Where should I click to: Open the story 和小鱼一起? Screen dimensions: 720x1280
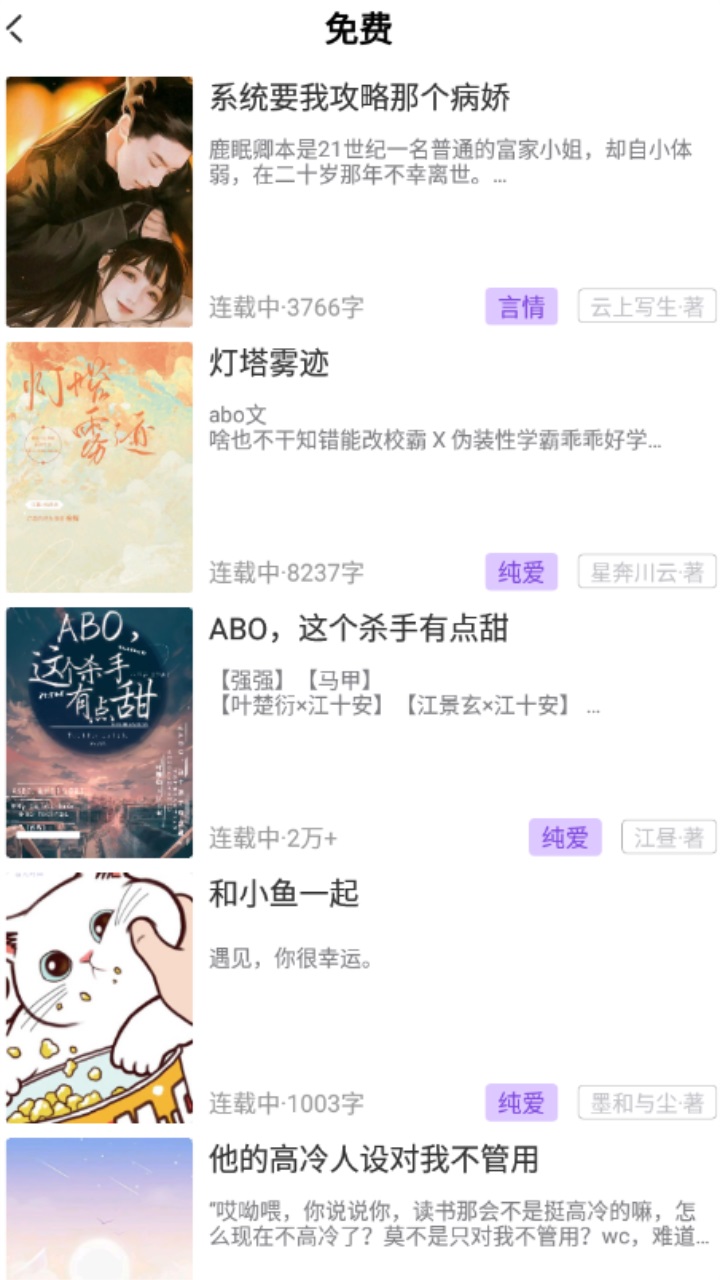283,894
